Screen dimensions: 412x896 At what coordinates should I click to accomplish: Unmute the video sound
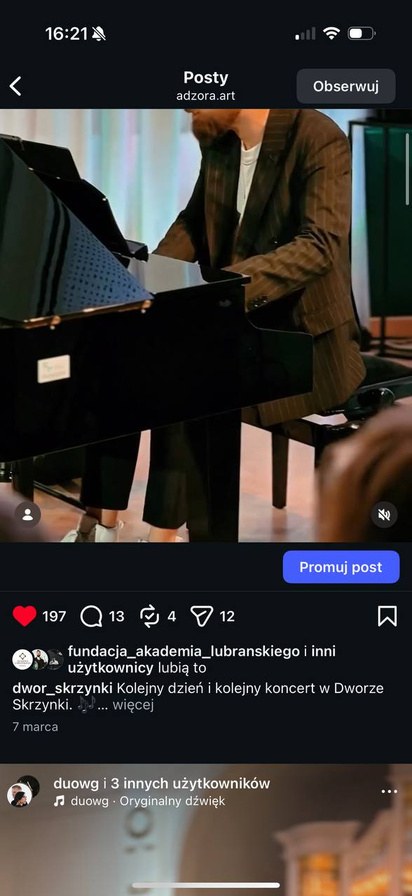tap(384, 515)
